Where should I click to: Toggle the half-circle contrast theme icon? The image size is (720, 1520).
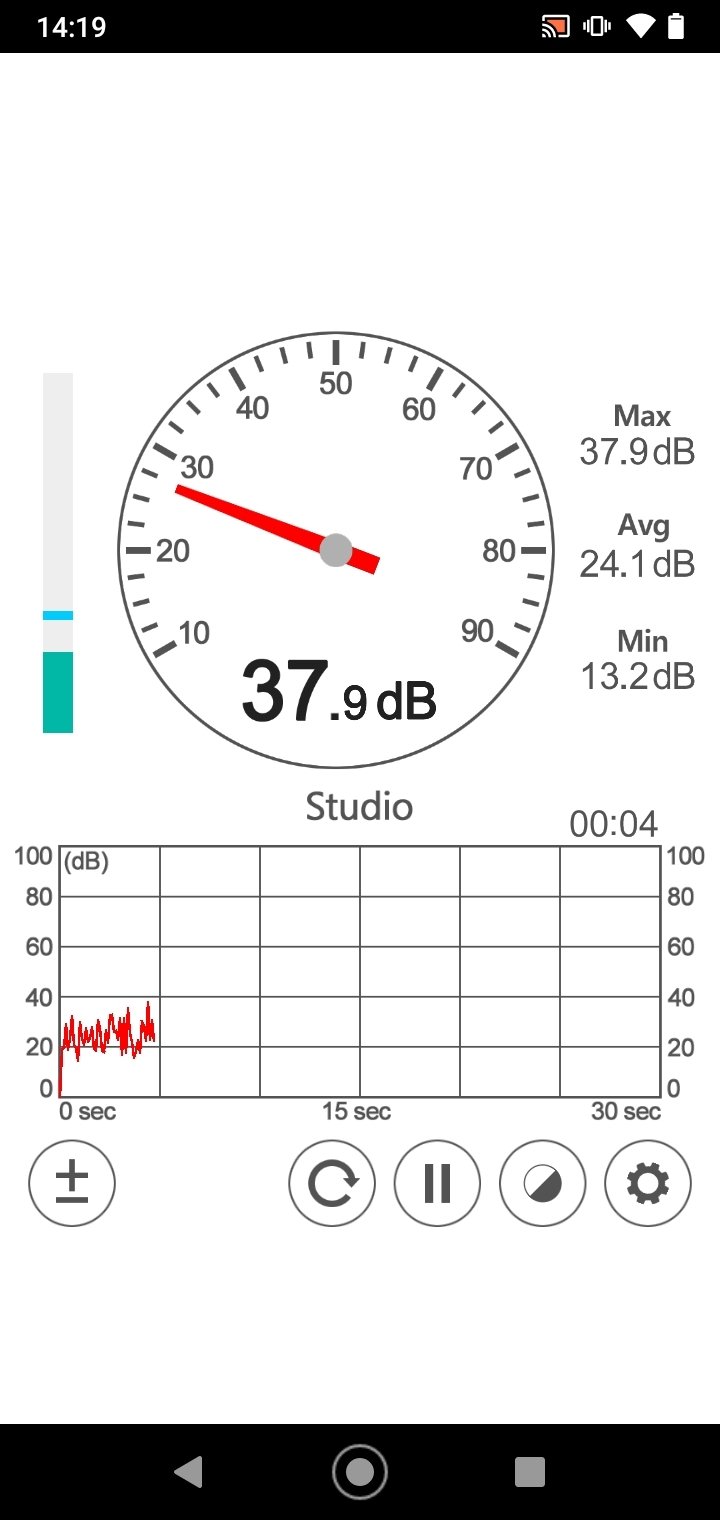pos(542,1183)
